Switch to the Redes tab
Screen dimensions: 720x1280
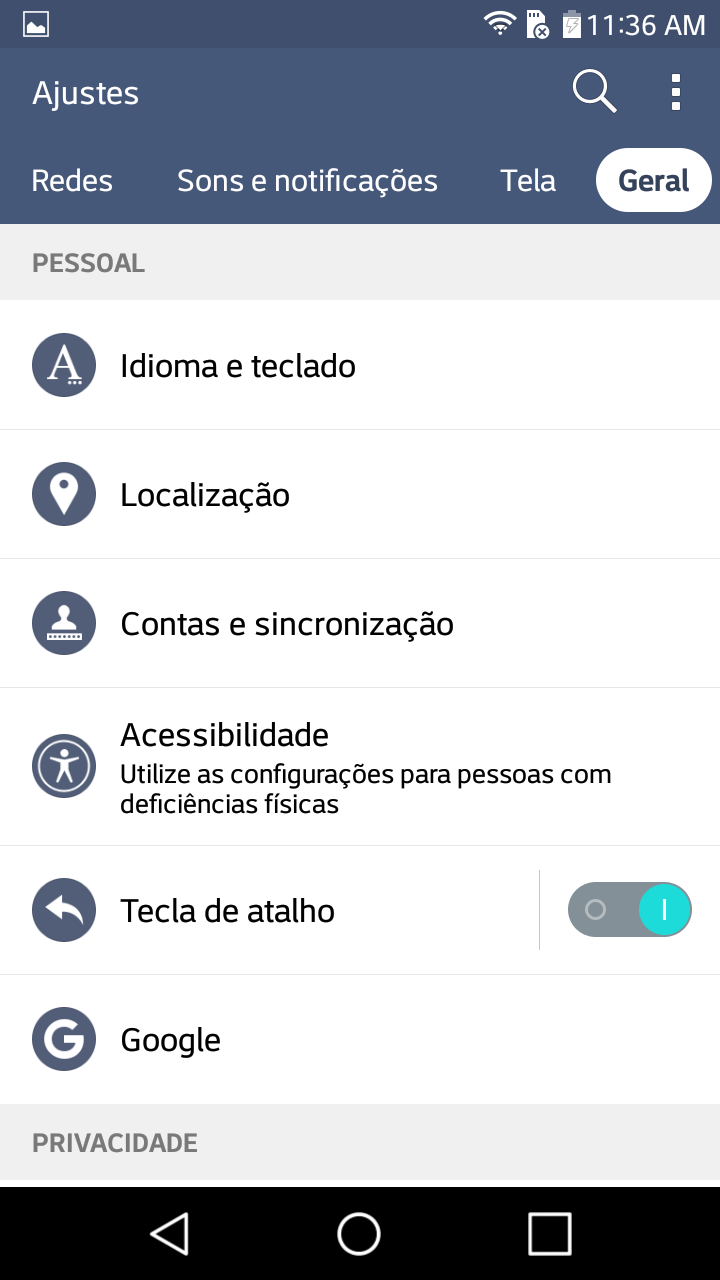[x=72, y=181]
